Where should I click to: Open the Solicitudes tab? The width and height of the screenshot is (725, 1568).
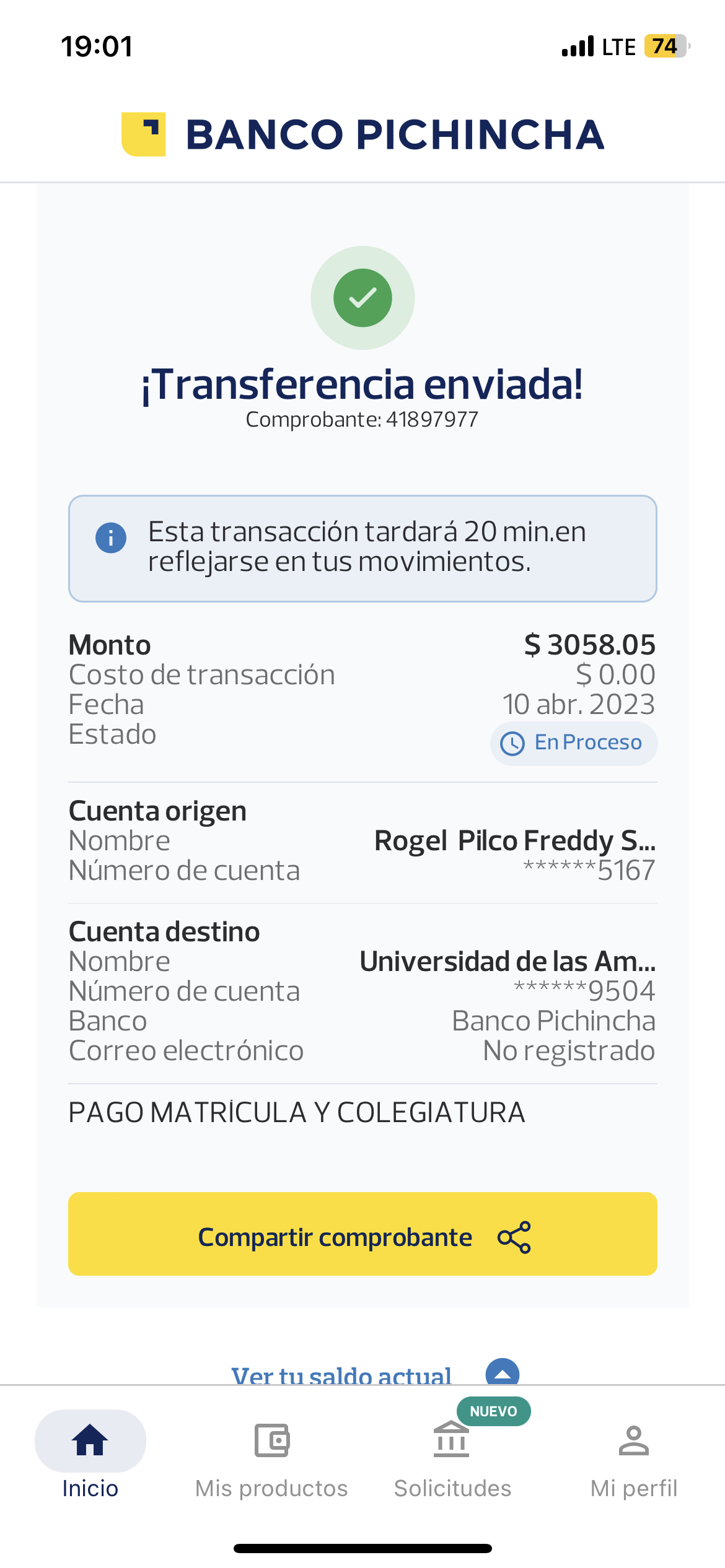(x=452, y=1458)
